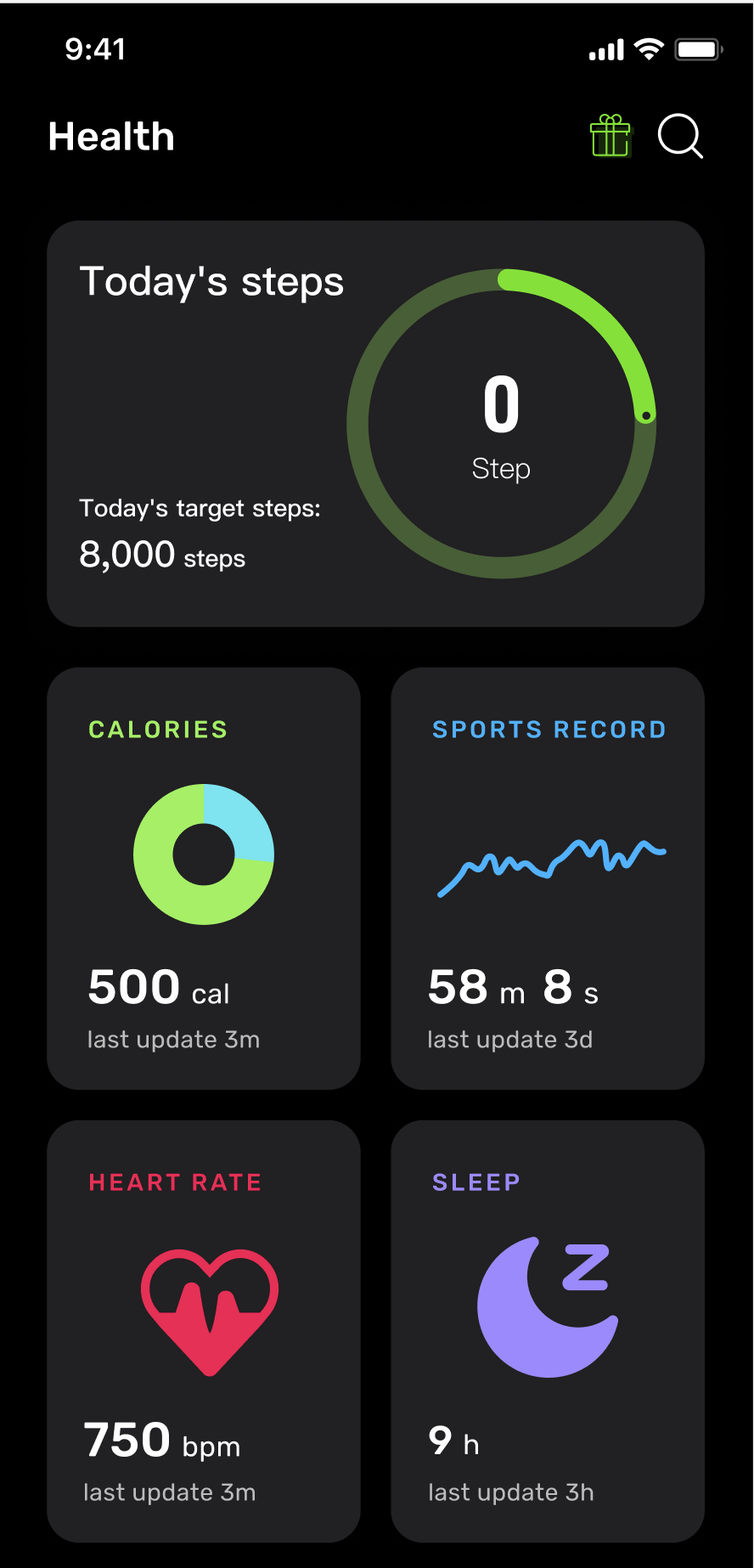Check the Heart Rate card
The height and width of the screenshot is (1568, 754).
(204, 1330)
